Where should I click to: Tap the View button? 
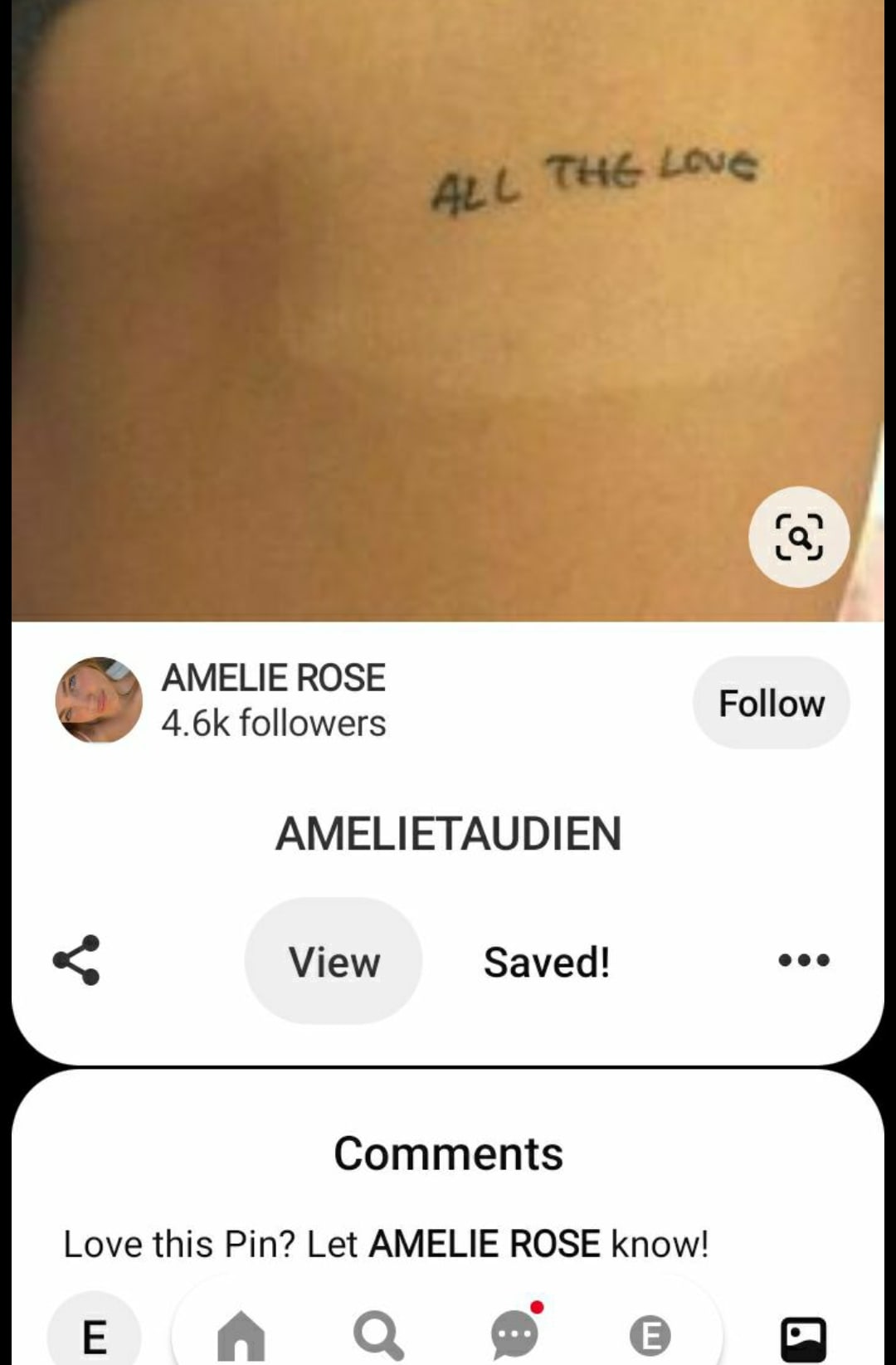tap(334, 961)
